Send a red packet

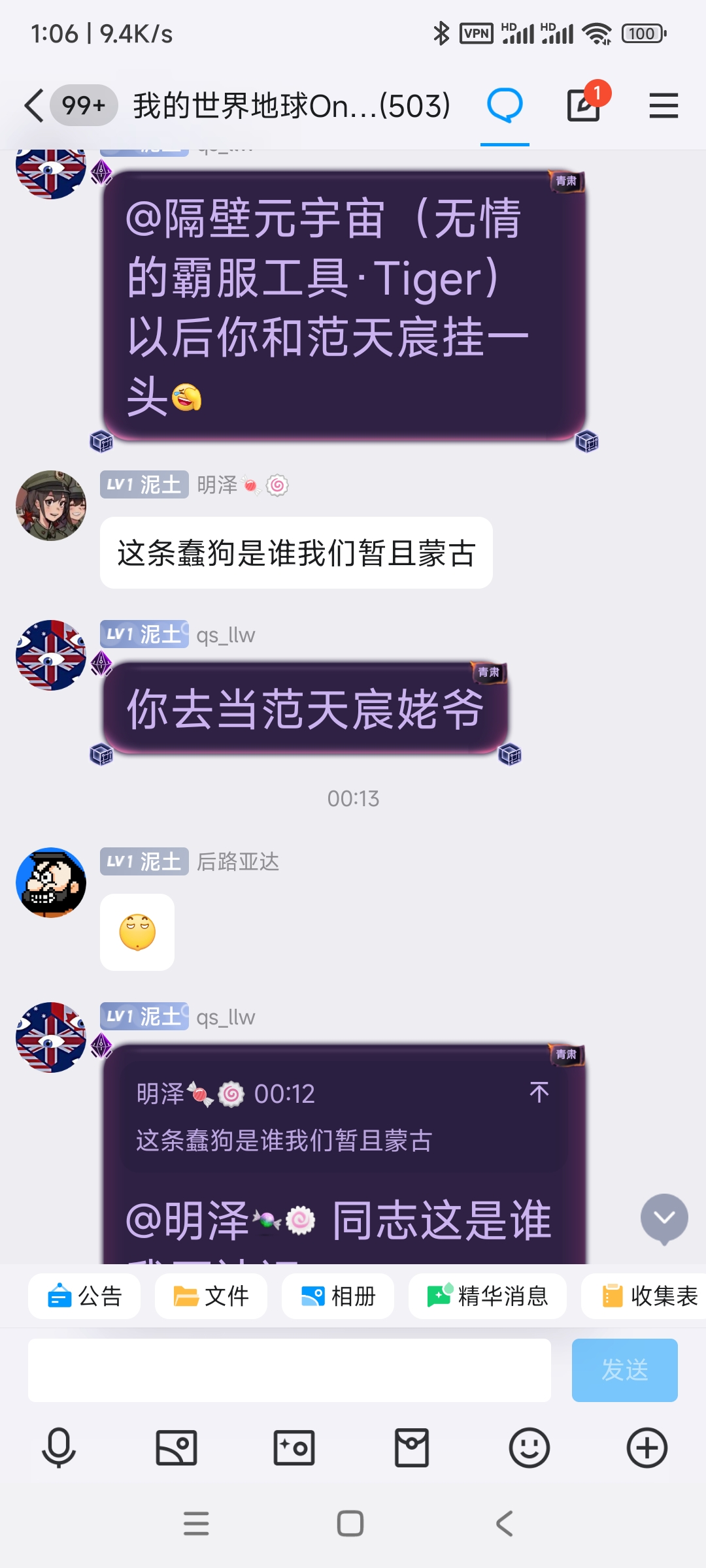[412, 1448]
